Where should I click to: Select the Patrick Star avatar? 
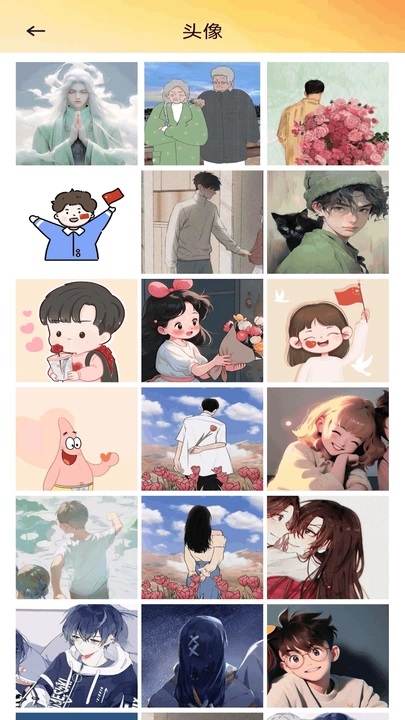(x=77, y=439)
